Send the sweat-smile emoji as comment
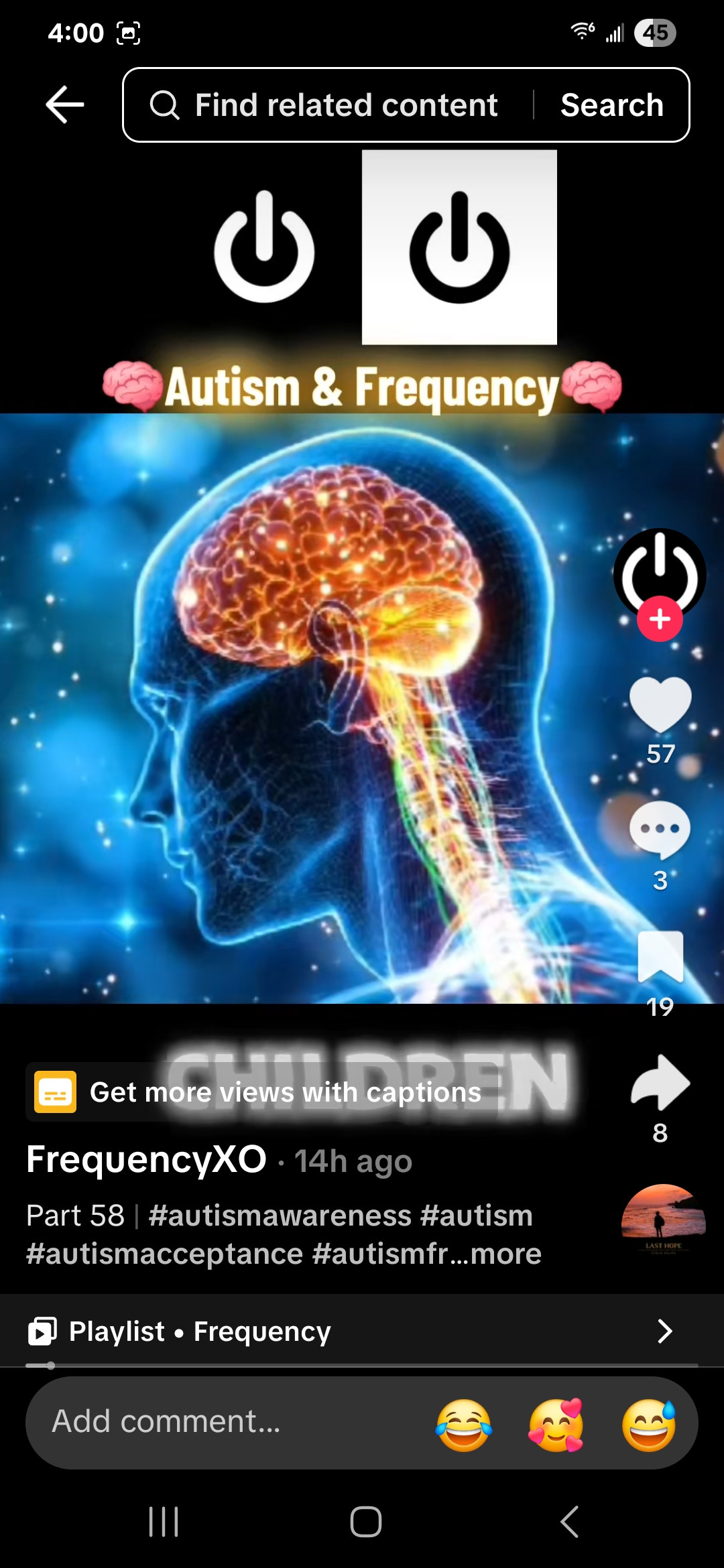The width and height of the screenshot is (724, 1568). pyautogui.click(x=648, y=1425)
